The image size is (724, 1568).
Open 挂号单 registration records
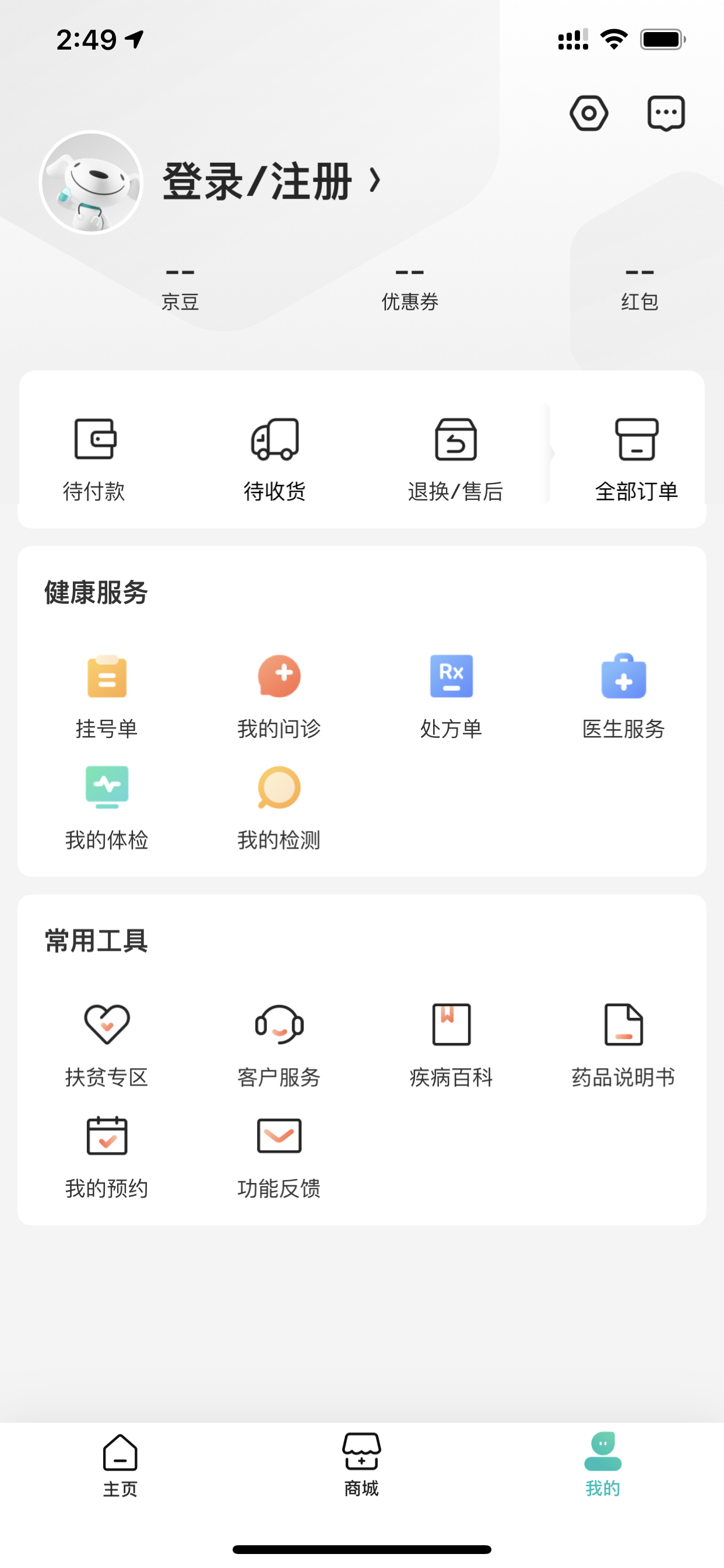[x=107, y=695]
